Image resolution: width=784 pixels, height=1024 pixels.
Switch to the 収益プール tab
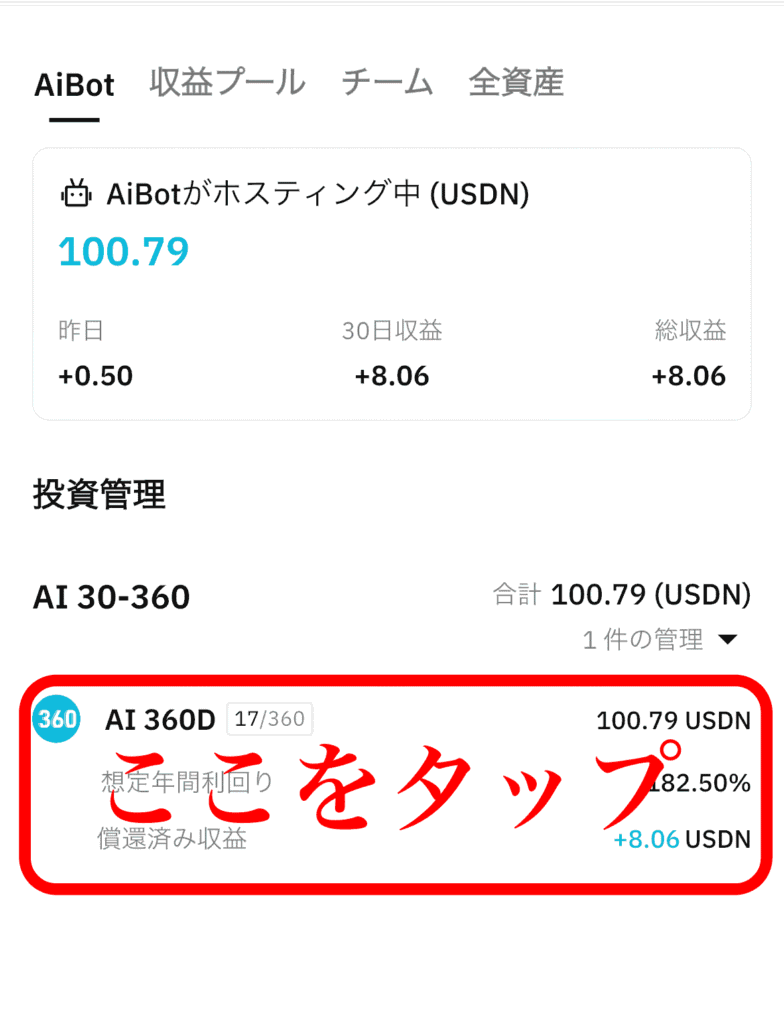(227, 84)
